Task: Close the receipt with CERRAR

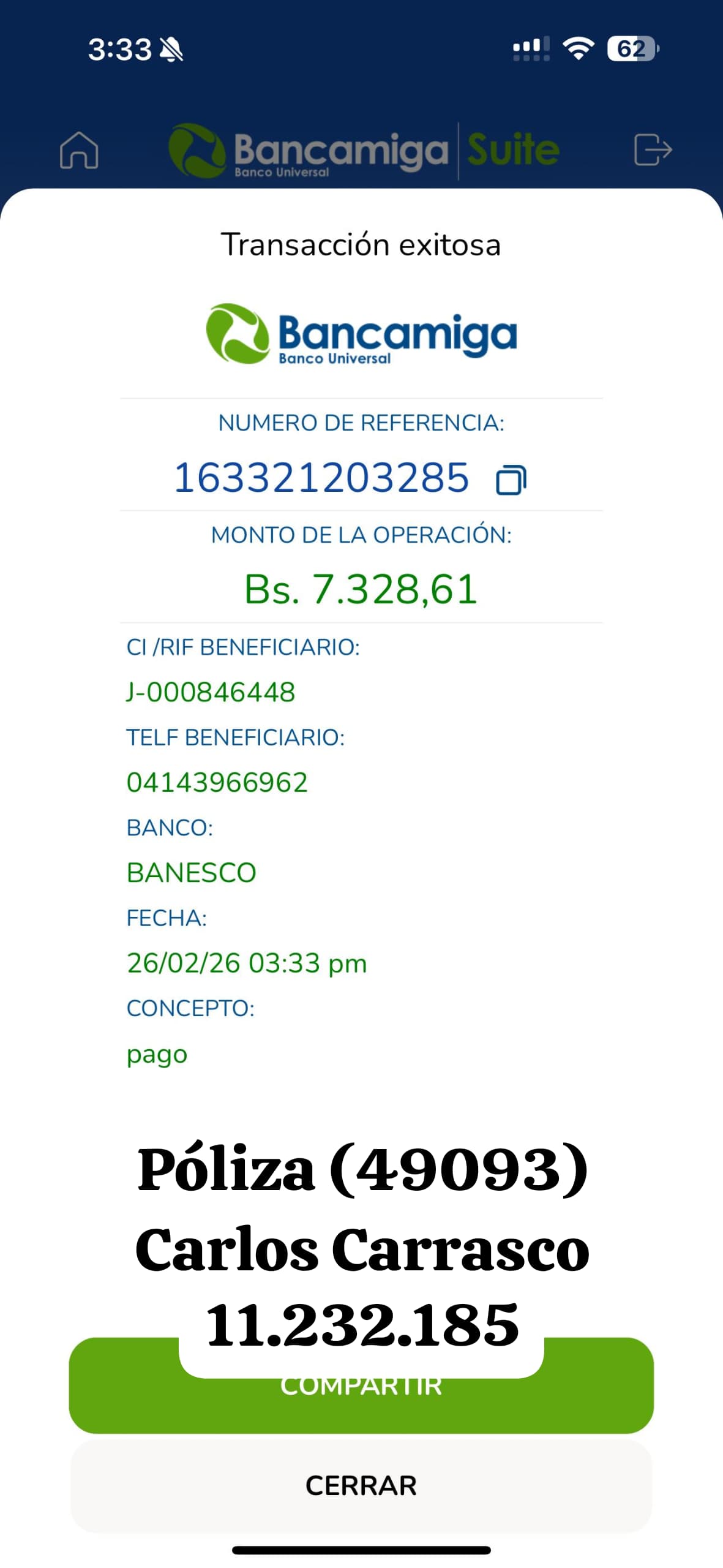Action: 361,1485
